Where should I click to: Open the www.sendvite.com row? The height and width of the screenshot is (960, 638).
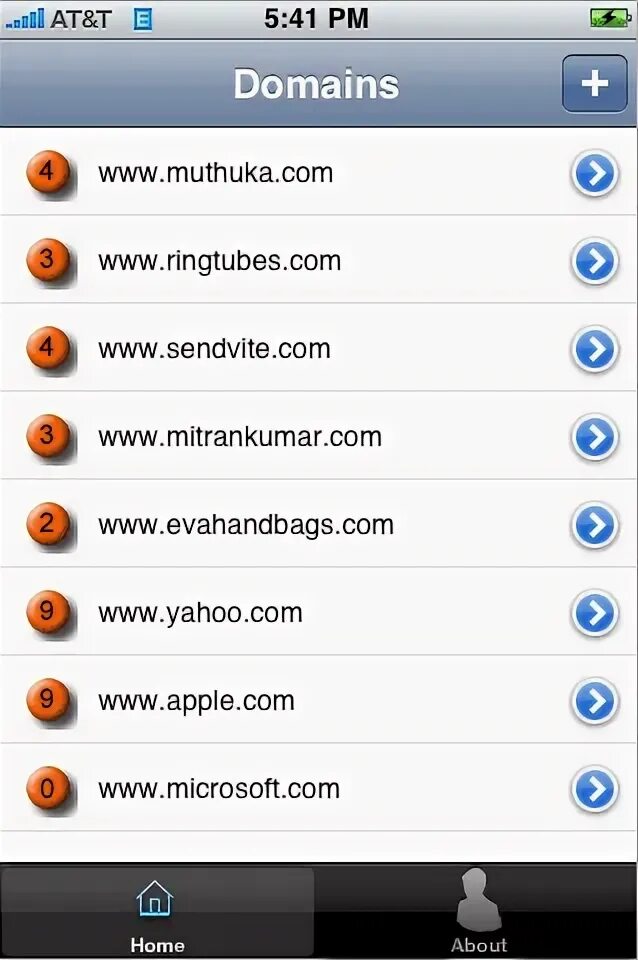[x=319, y=348]
